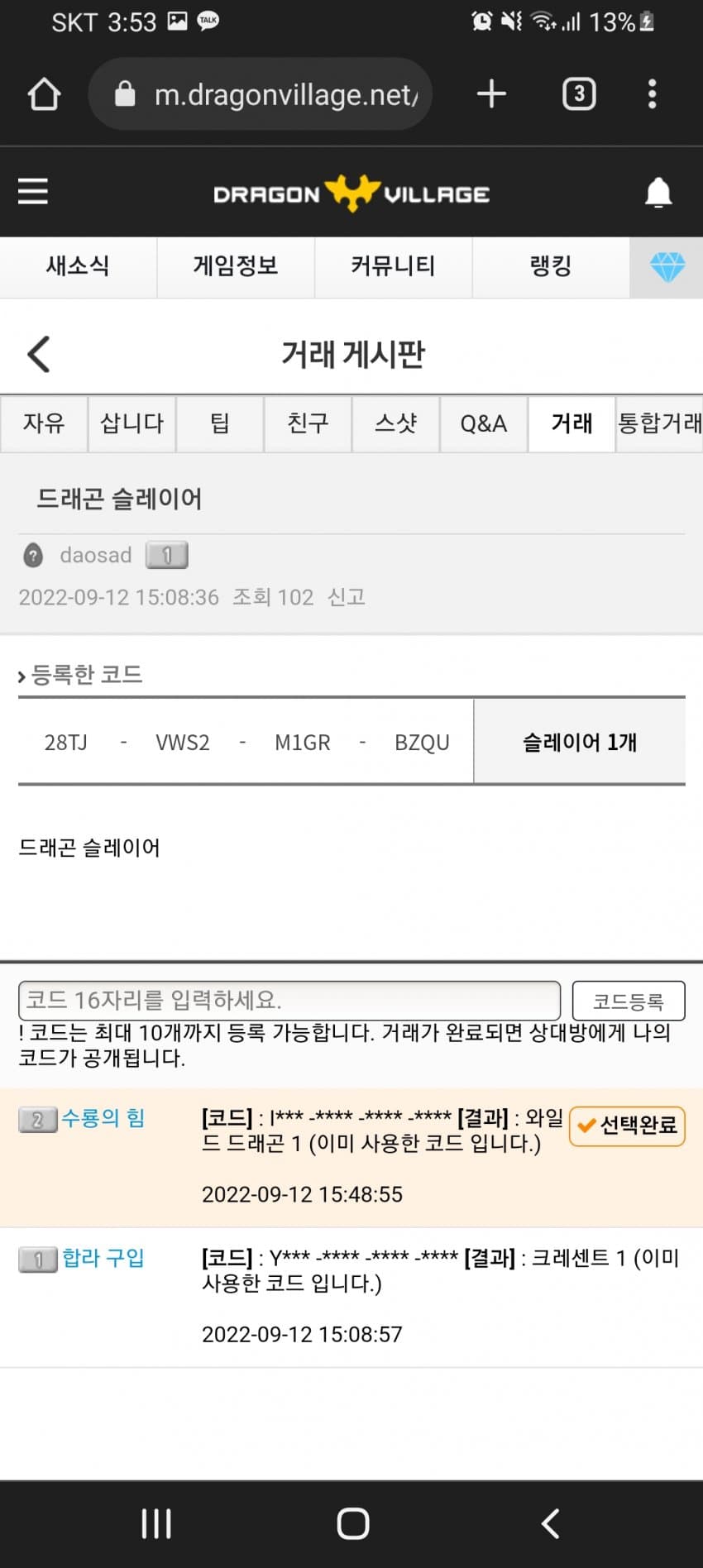This screenshot has height=1568, width=703.
Task: Tap the system home button
Action: click(352, 1523)
